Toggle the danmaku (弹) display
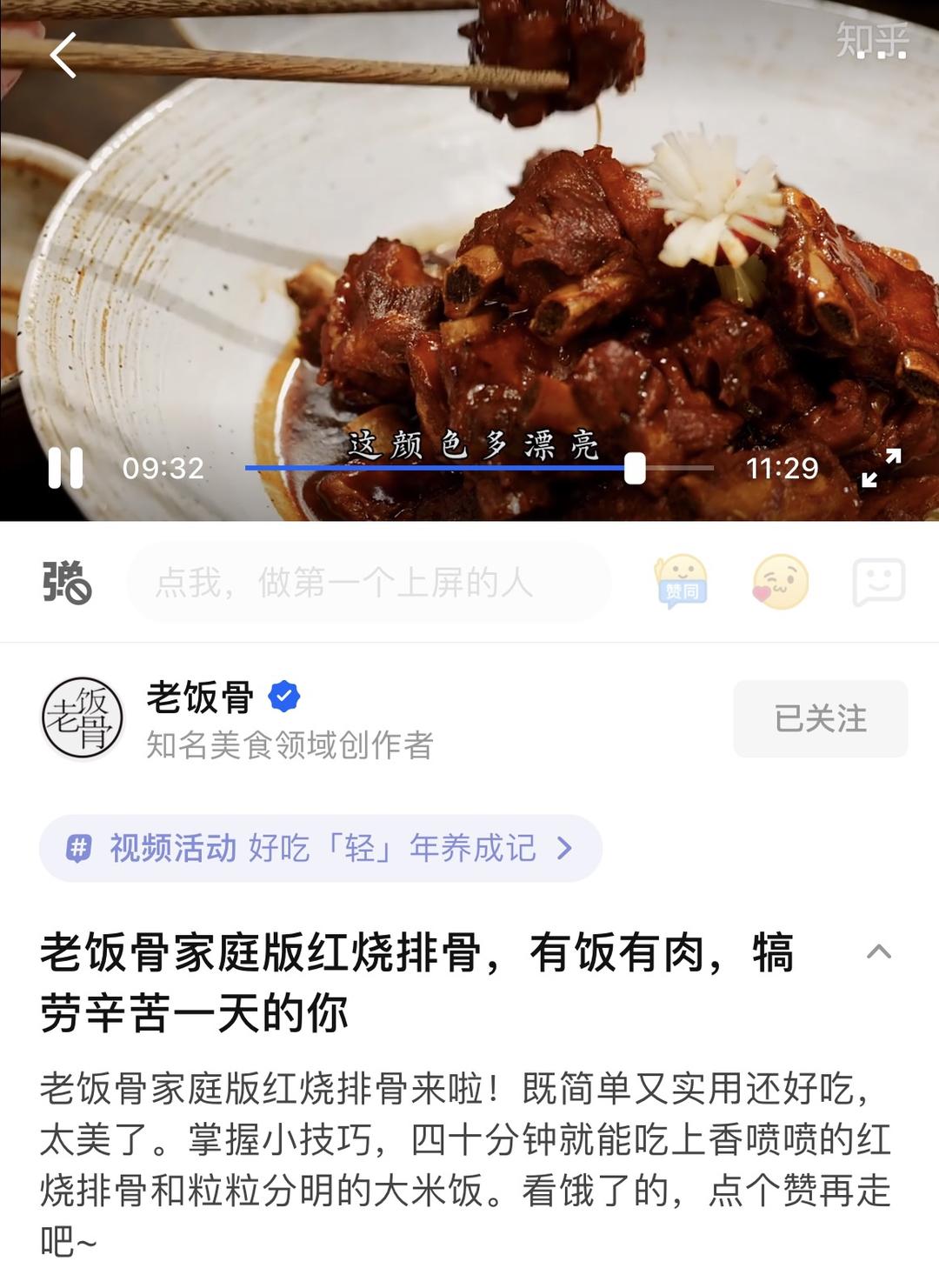The height and width of the screenshot is (1288, 939). coord(67,582)
